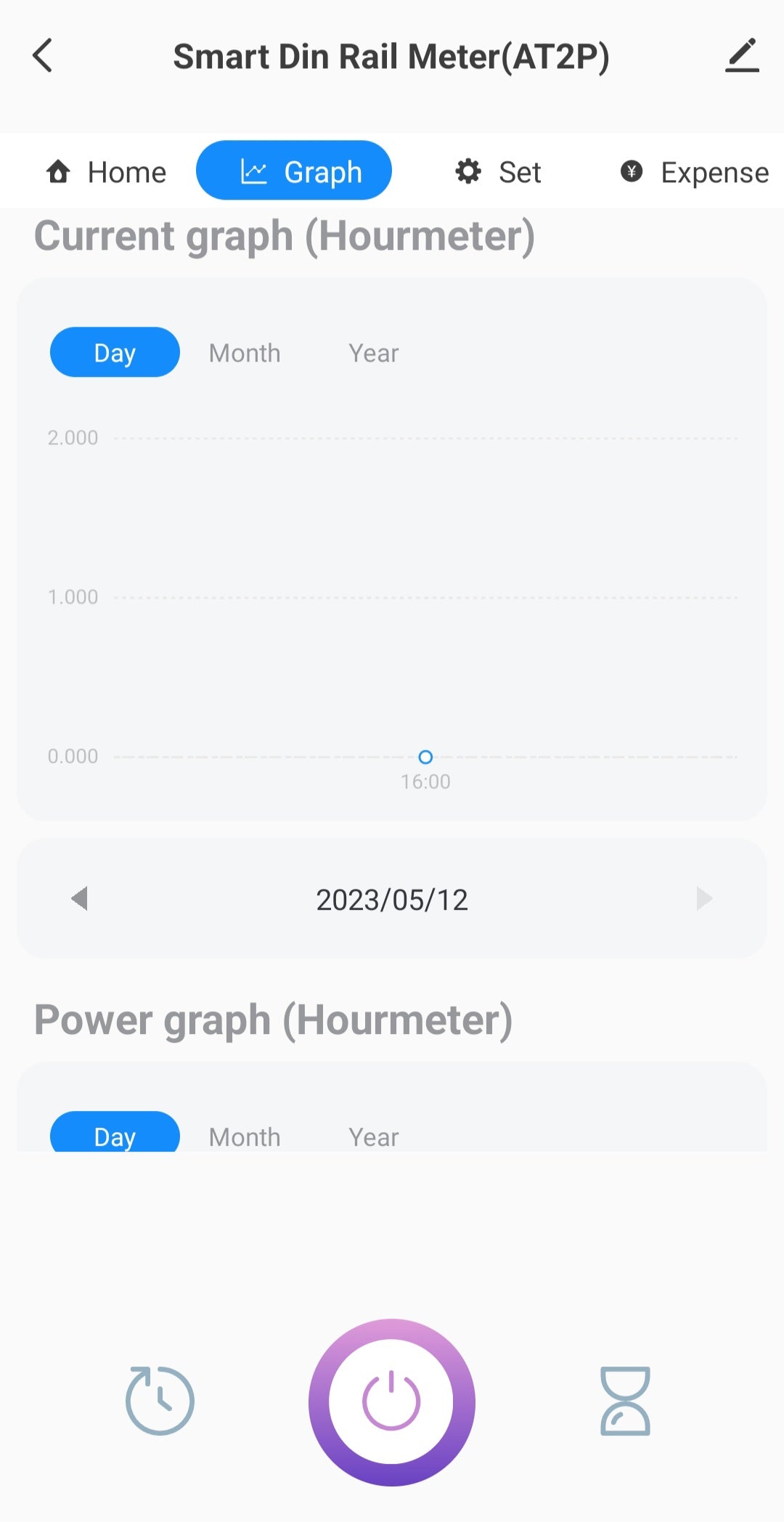The width and height of the screenshot is (784, 1522).
Task: Select Day view for the Power graph
Action: click(115, 1134)
